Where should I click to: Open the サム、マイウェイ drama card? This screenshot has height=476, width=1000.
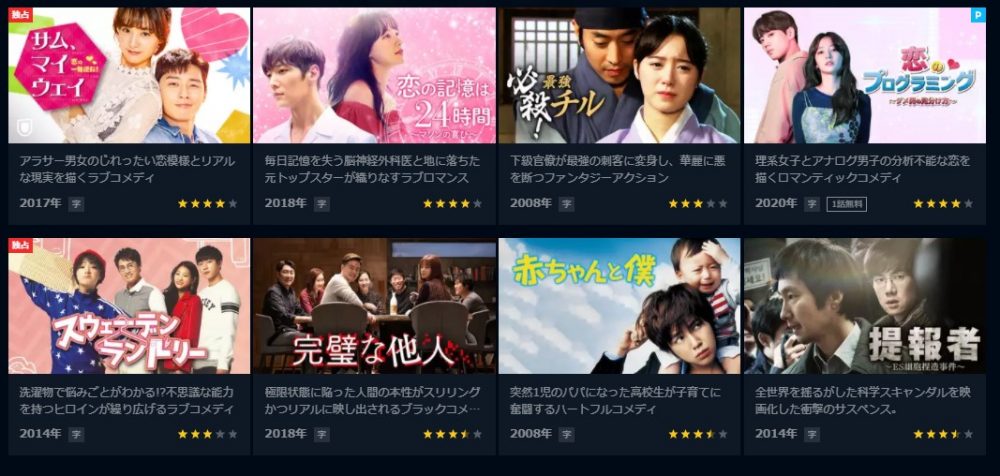[129, 76]
